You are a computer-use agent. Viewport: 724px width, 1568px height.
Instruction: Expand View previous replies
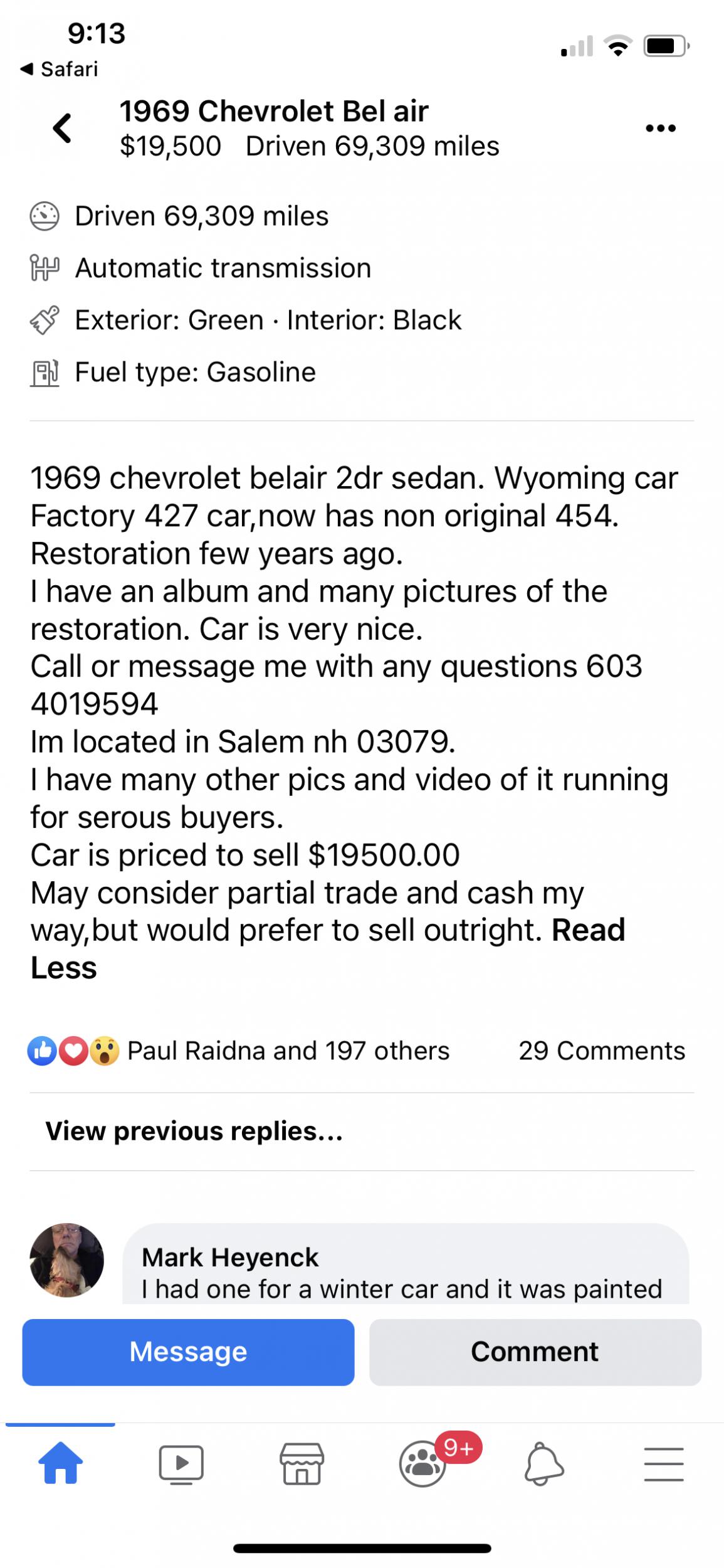pyautogui.click(x=194, y=1131)
